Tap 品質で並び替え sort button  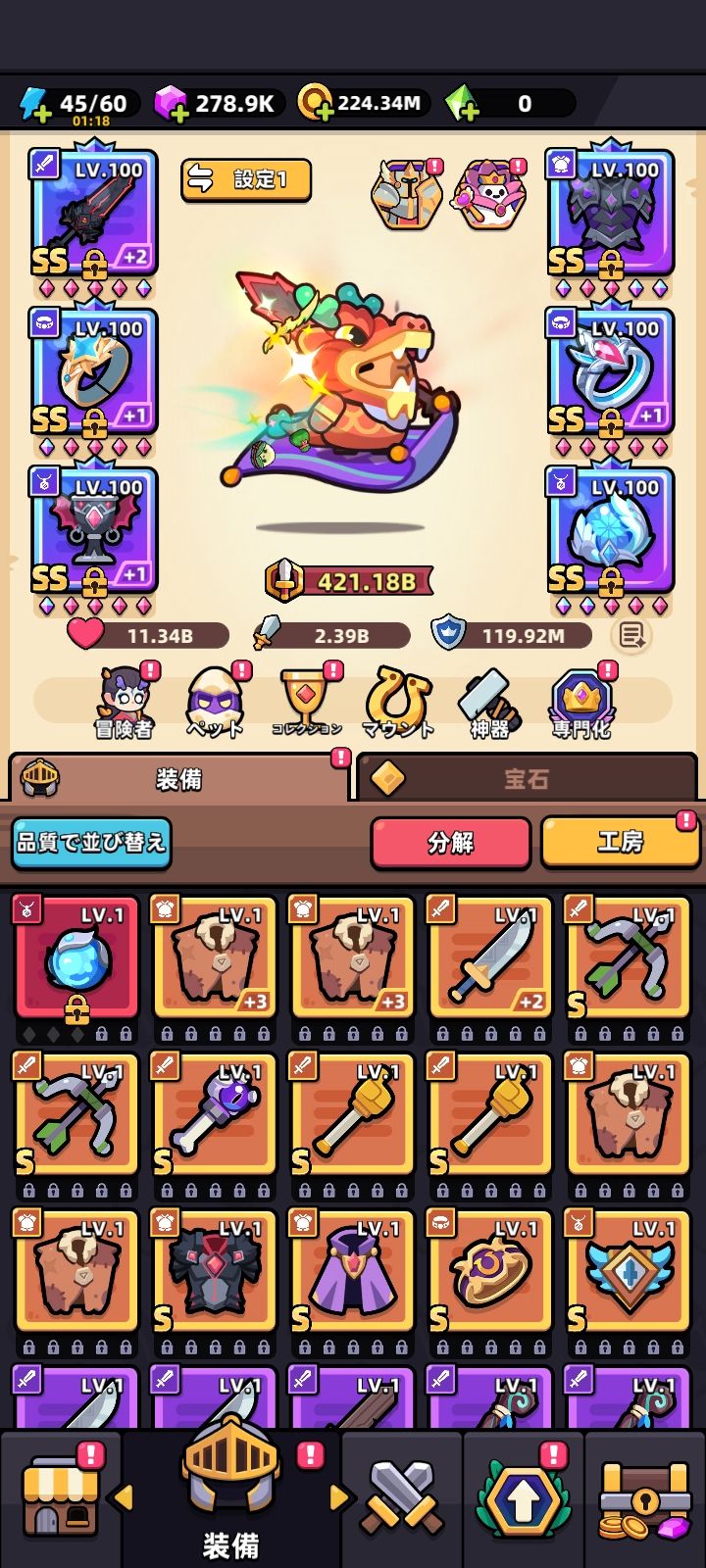(91, 843)
